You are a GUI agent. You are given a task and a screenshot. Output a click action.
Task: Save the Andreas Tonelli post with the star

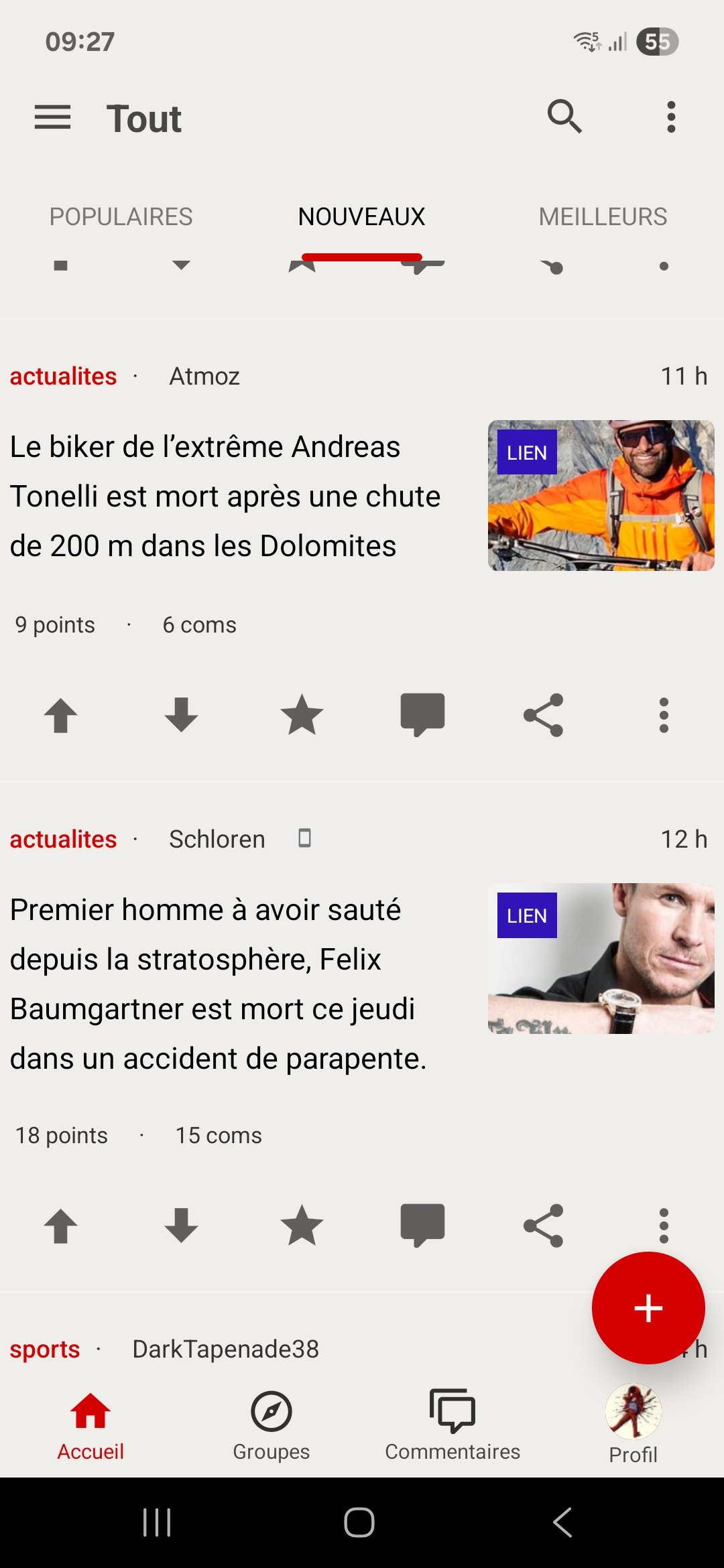point(302,715)
